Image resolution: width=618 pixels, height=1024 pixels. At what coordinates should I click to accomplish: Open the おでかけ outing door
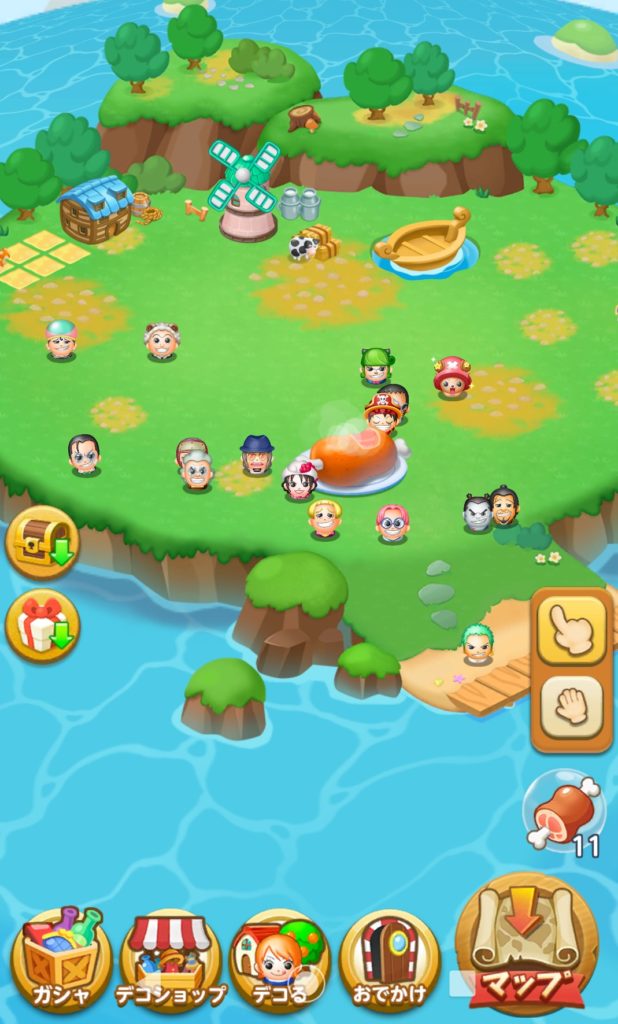(389, 958)
